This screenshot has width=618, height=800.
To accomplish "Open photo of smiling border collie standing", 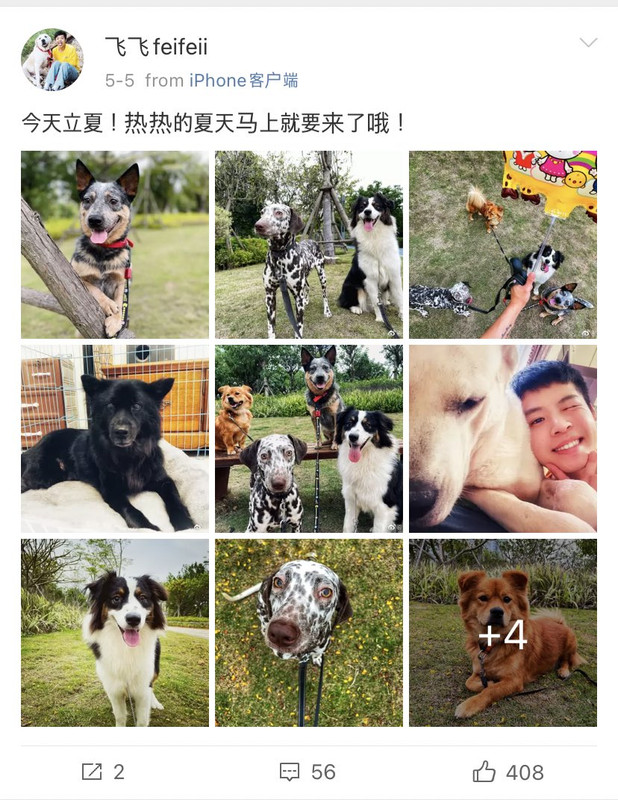I will point(115,632).
